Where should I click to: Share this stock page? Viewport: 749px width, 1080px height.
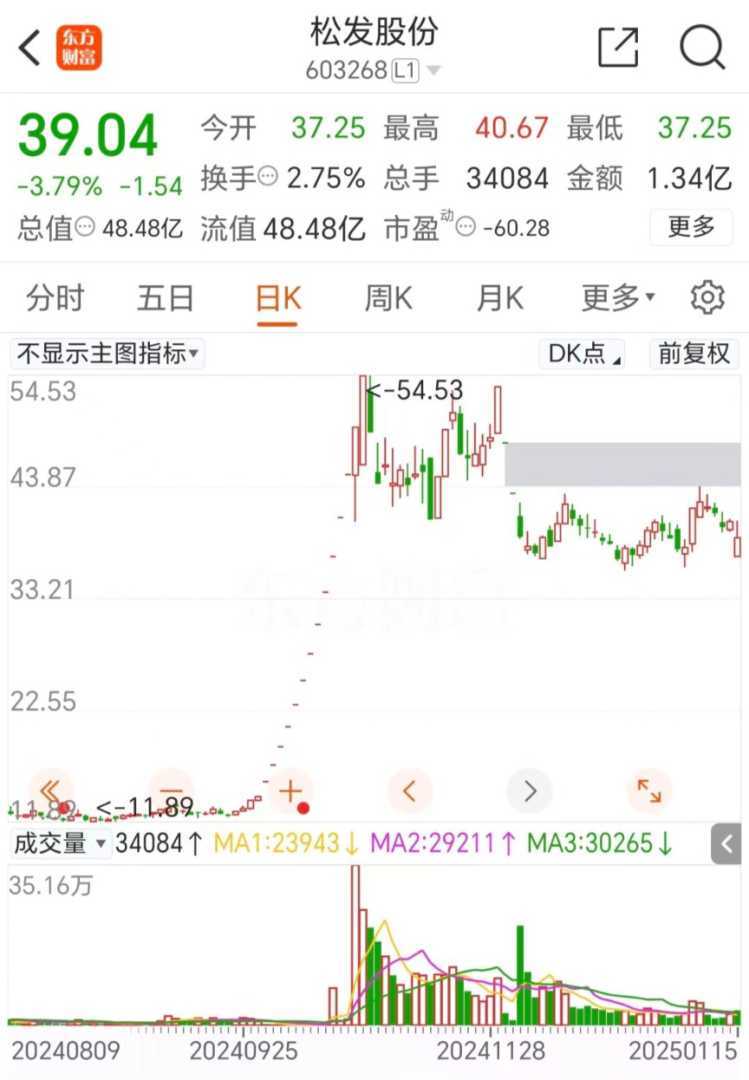tap(617, 47)
